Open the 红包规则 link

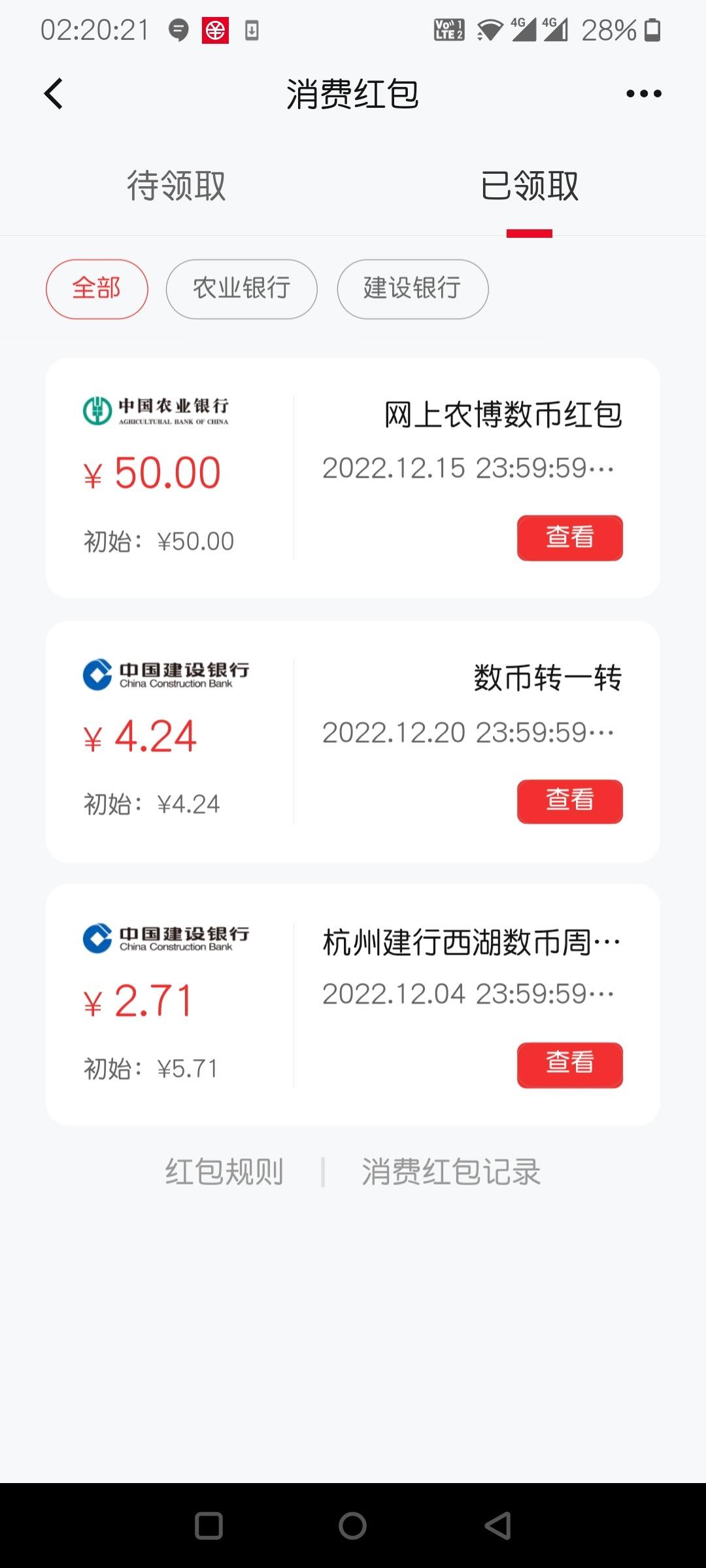point(224,1172)
